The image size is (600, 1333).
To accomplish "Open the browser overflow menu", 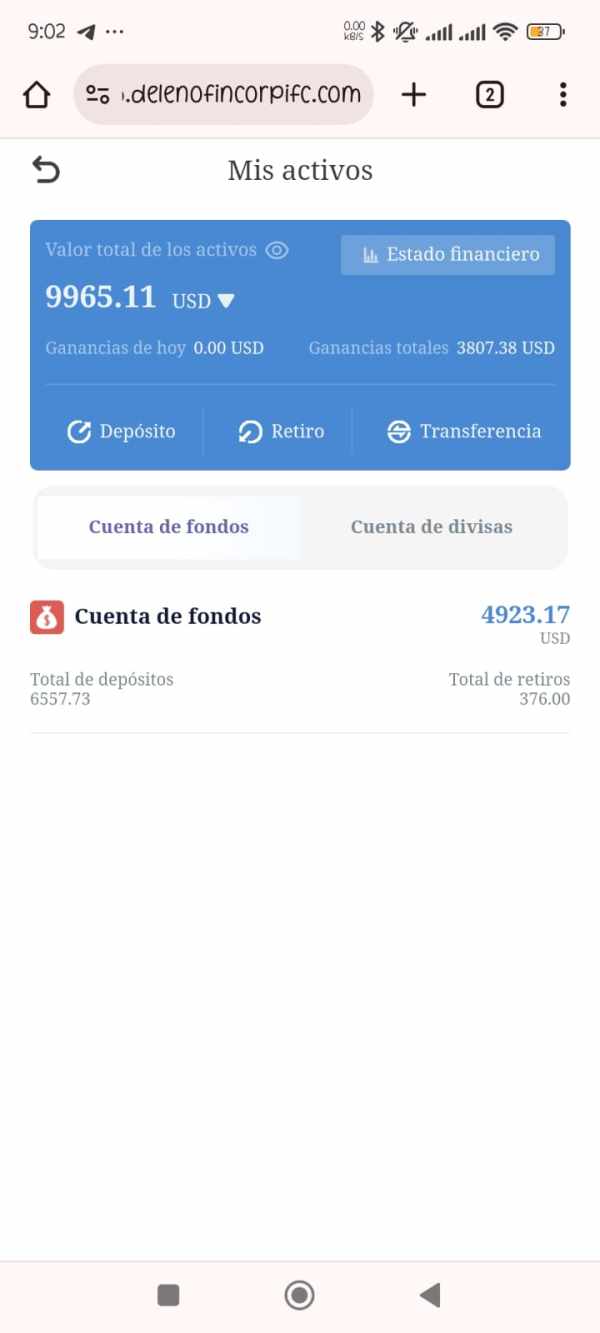I will [563, 95].
